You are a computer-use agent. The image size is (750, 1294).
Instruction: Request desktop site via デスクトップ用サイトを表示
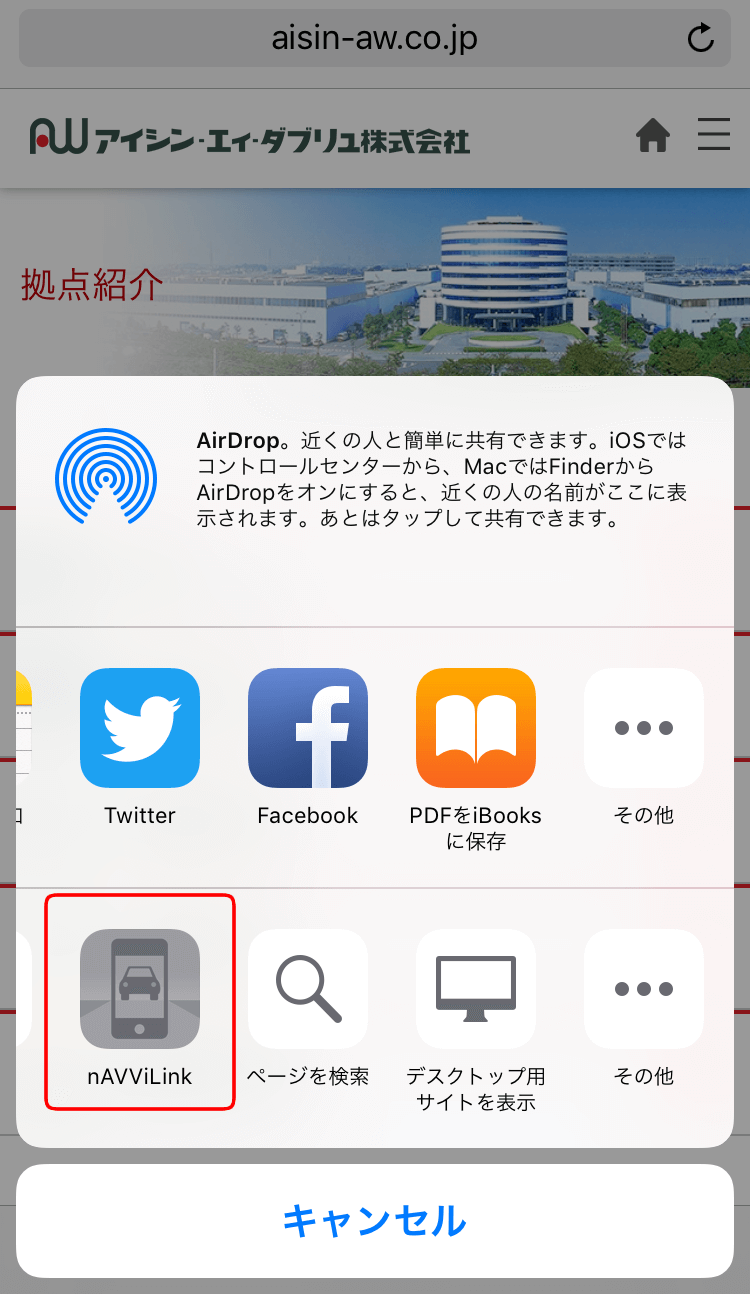click(x=476, y=989)
